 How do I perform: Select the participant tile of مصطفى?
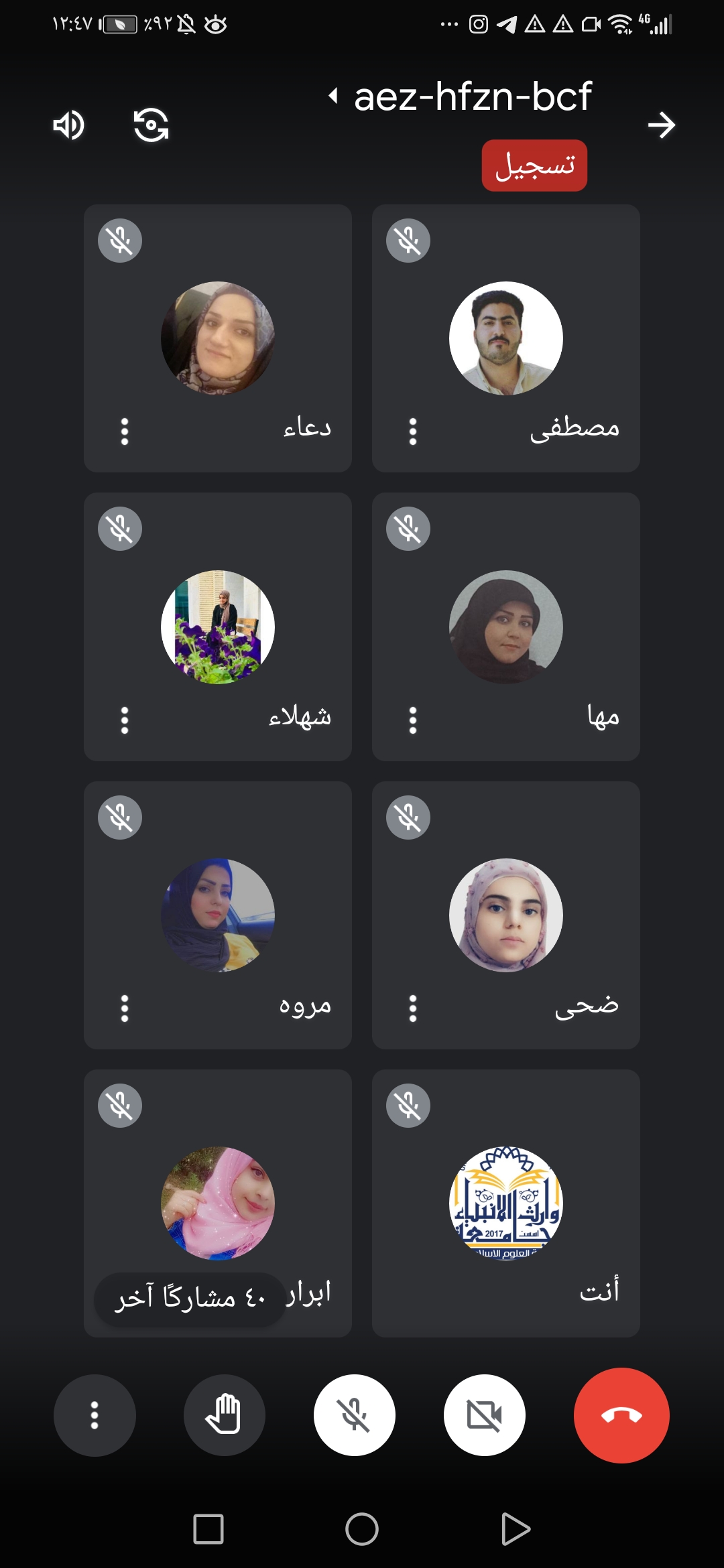coord(506,338)
